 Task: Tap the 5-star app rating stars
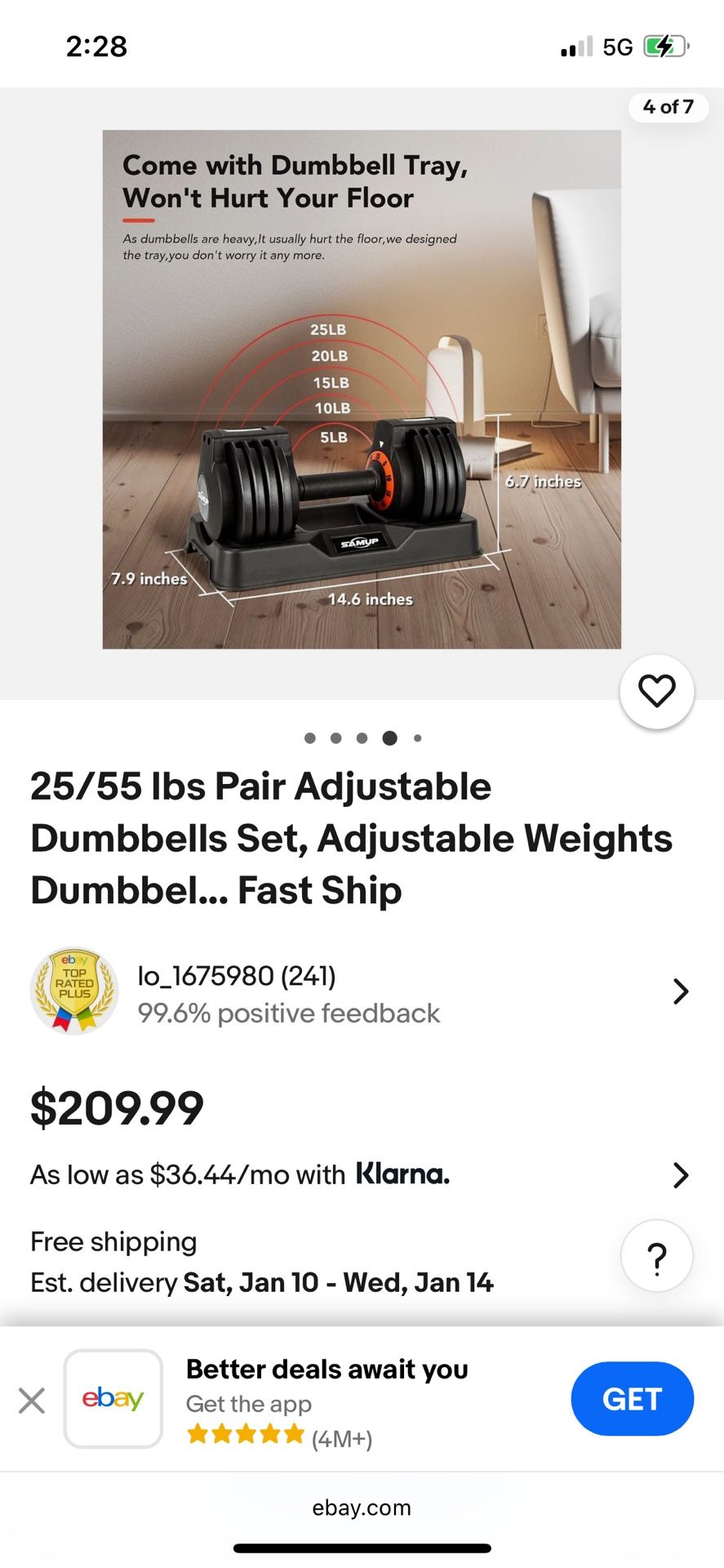click(245, 1433)
